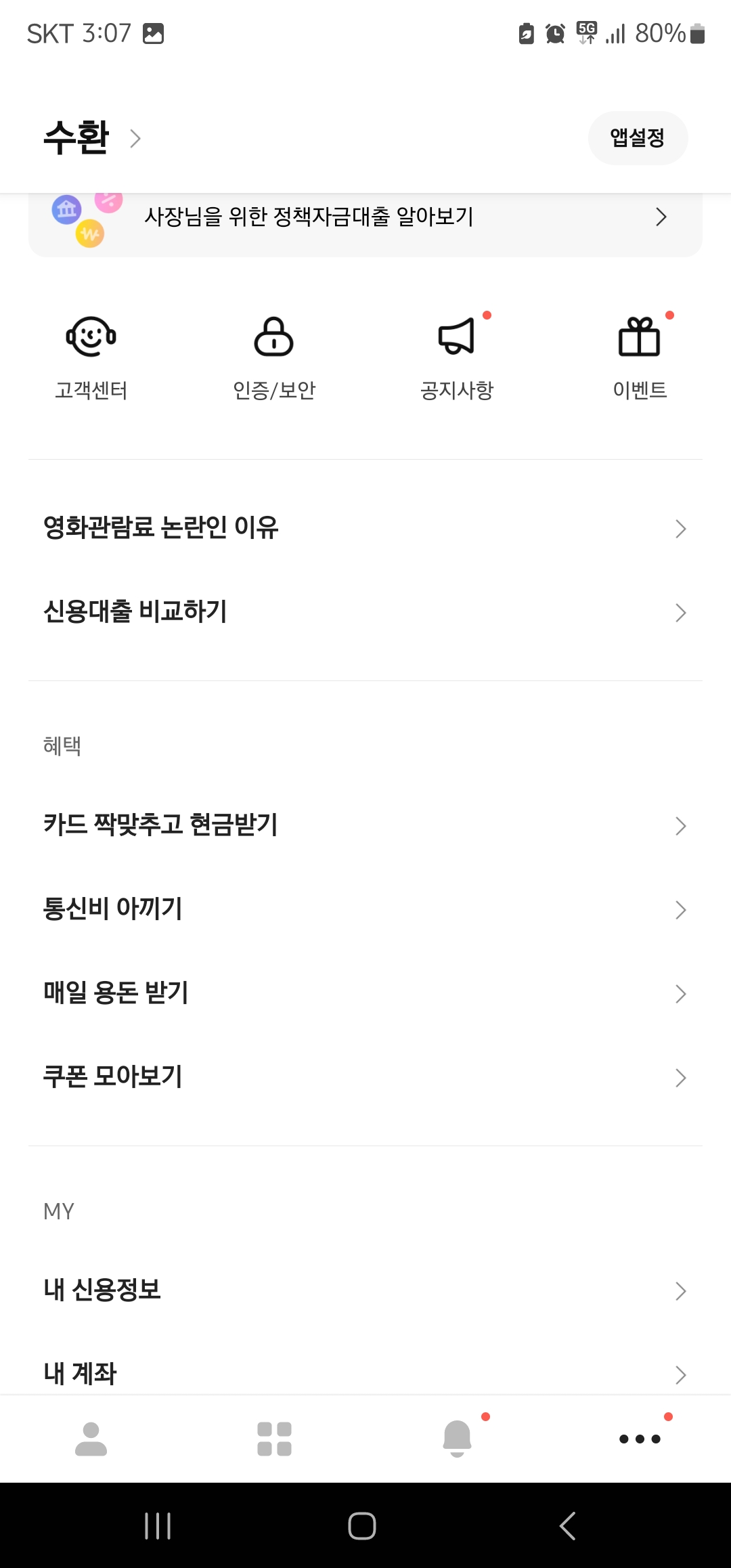Open the 앱설정 settings button

tap(637, 137)
